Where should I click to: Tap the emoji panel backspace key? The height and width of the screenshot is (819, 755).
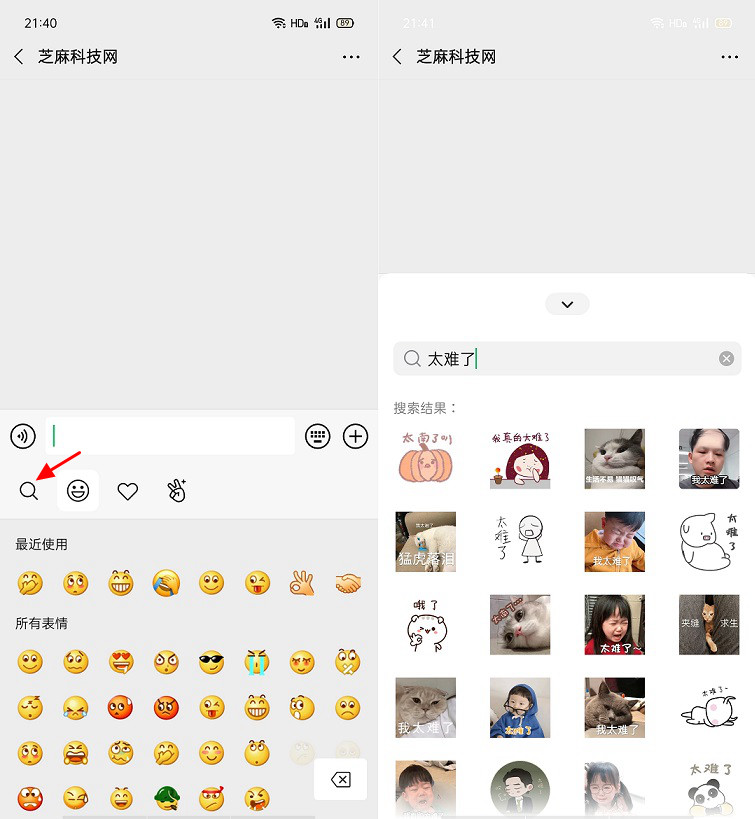340,779
